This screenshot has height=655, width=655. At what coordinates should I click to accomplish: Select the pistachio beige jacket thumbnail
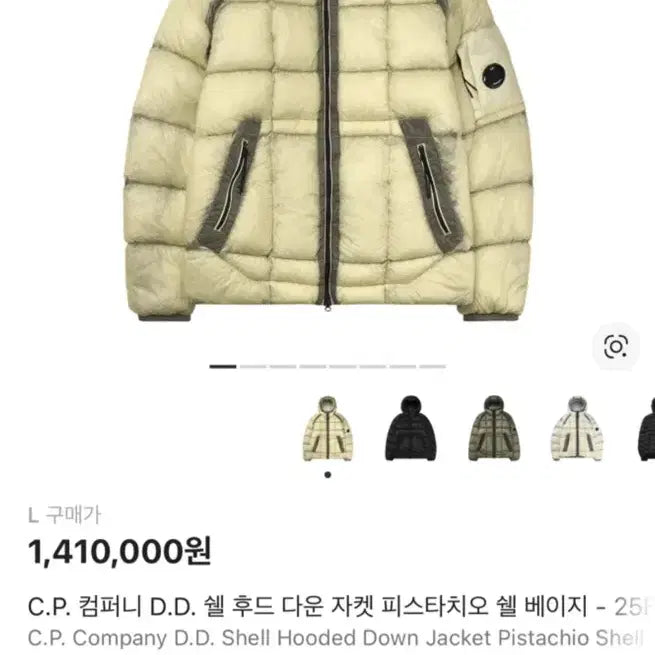pos(327,430)
